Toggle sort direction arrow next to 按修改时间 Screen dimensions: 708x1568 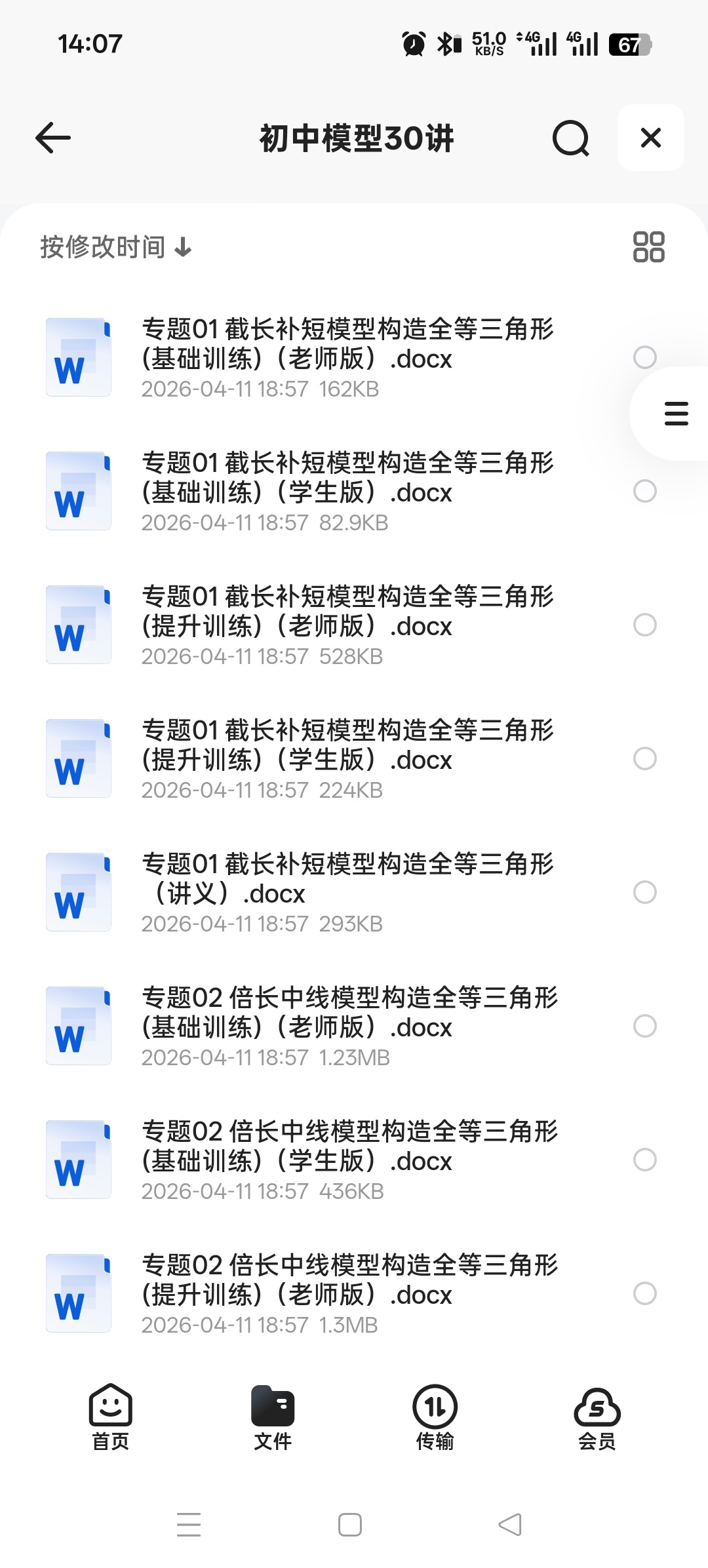[184, 246]
